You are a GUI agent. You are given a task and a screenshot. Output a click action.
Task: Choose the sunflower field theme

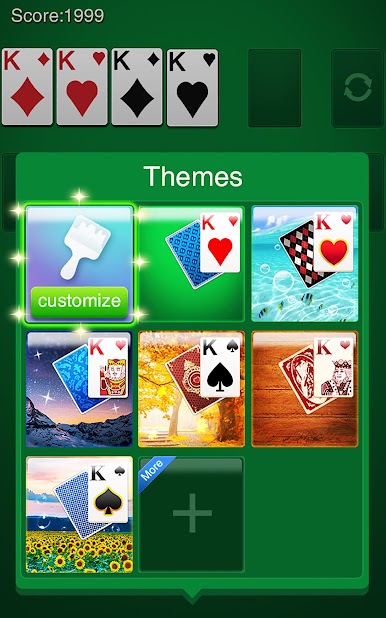point(79,514)
